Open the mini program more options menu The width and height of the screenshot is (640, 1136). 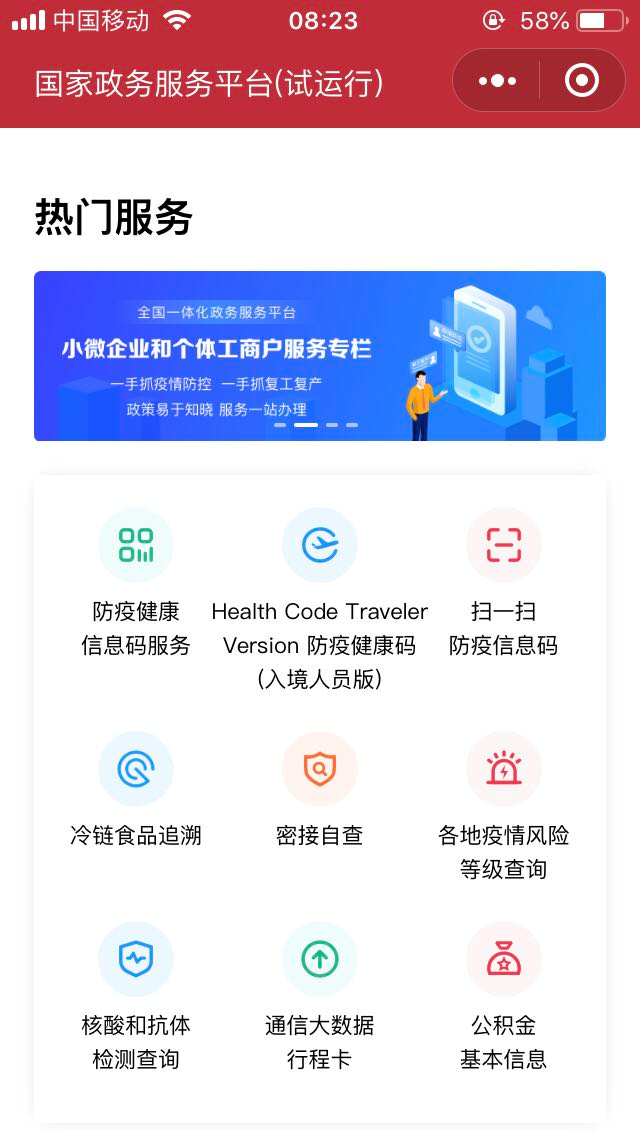(x=497, y=80)
